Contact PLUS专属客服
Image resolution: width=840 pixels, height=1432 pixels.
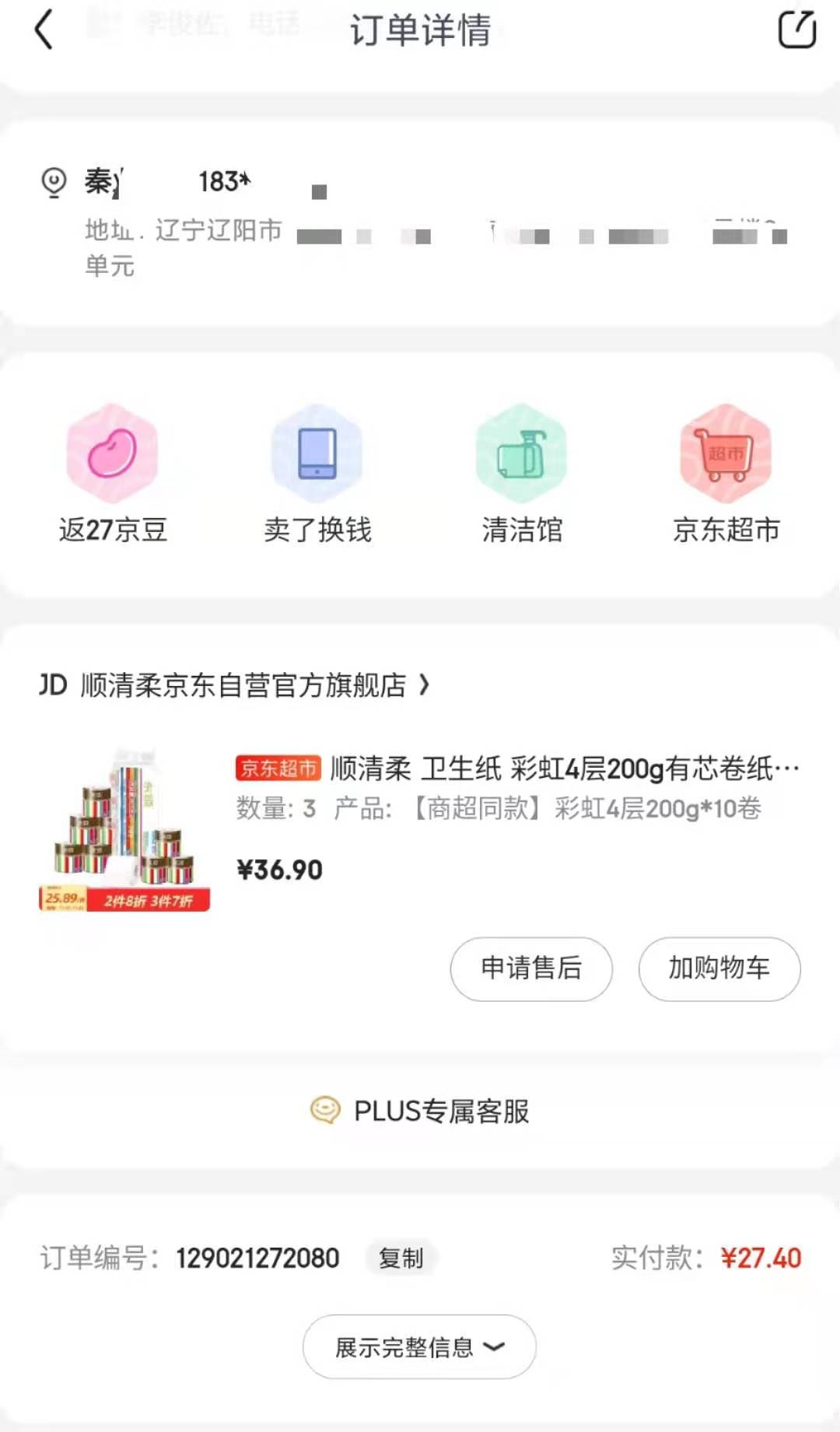(x=420, y=1111)
